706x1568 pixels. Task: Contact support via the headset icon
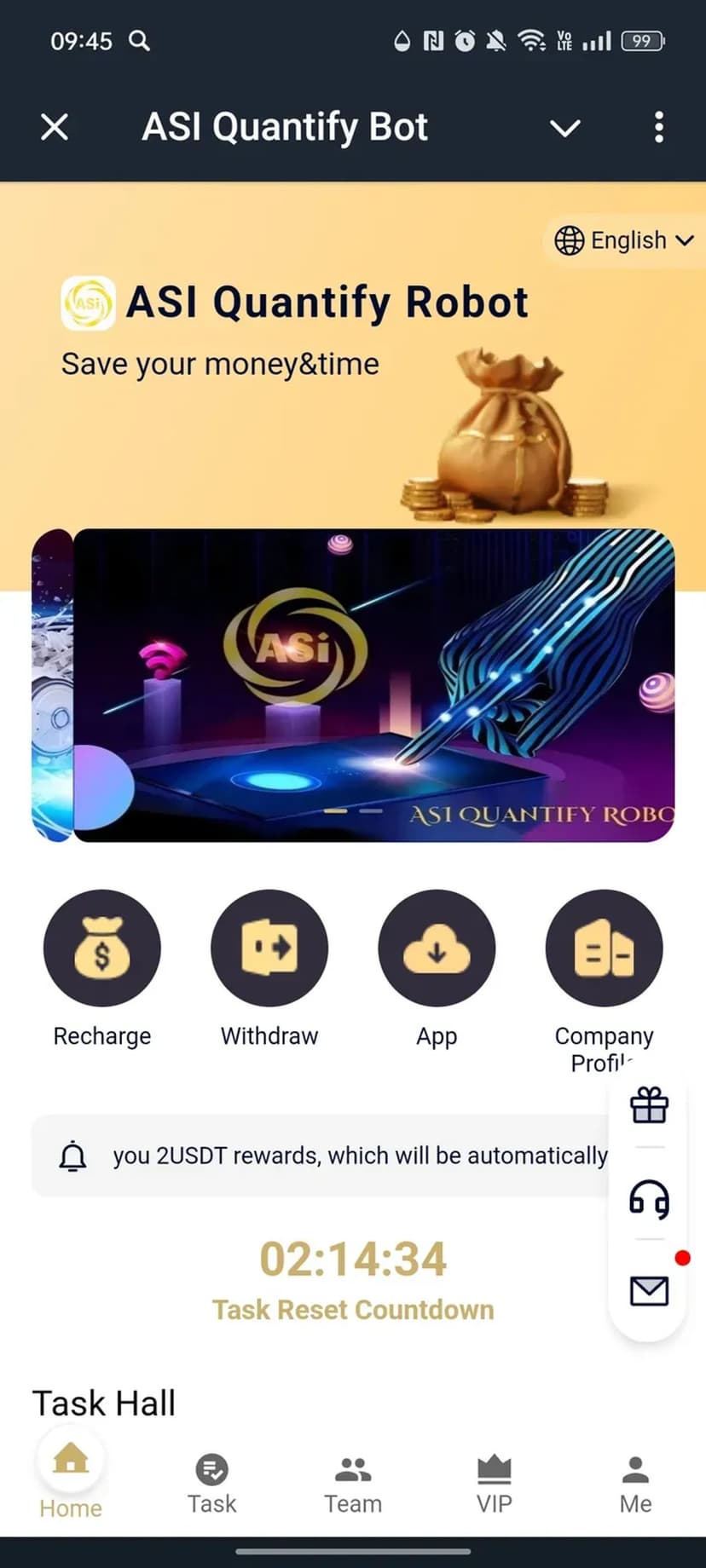pyautogui.click(x=649, y=1200)
